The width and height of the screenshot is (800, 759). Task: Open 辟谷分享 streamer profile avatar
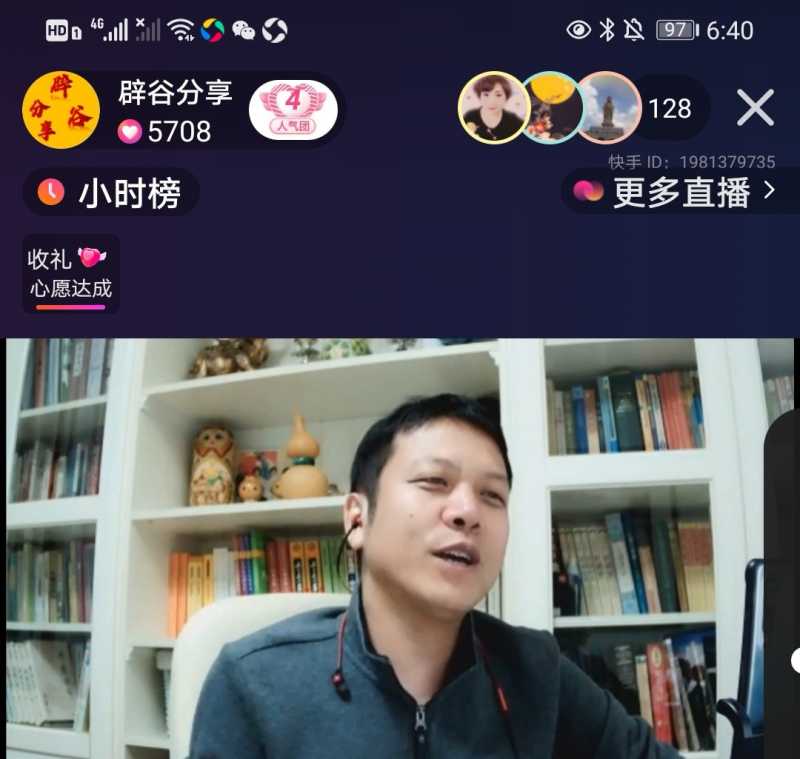point(61,110)
